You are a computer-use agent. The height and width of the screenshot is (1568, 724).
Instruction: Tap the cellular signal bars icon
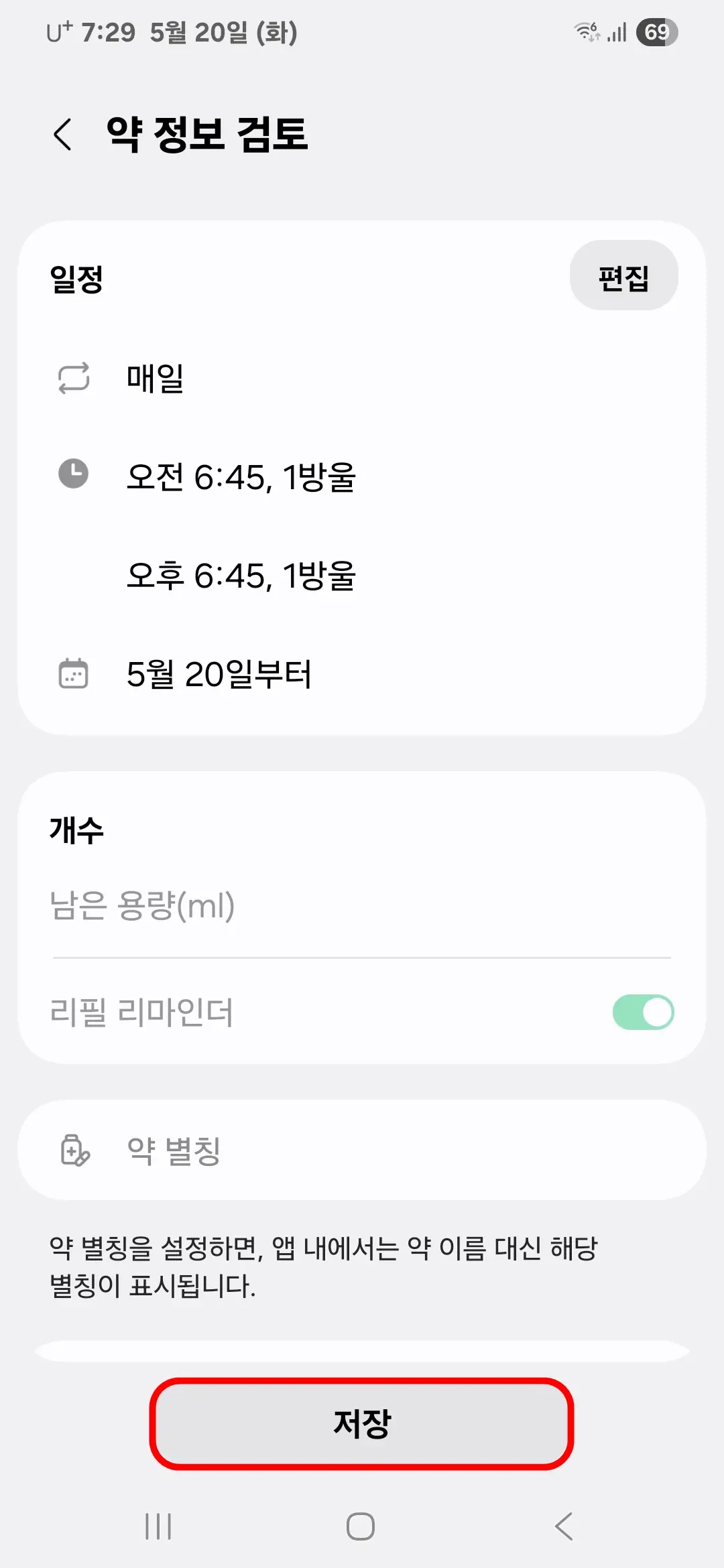point(617,31)
